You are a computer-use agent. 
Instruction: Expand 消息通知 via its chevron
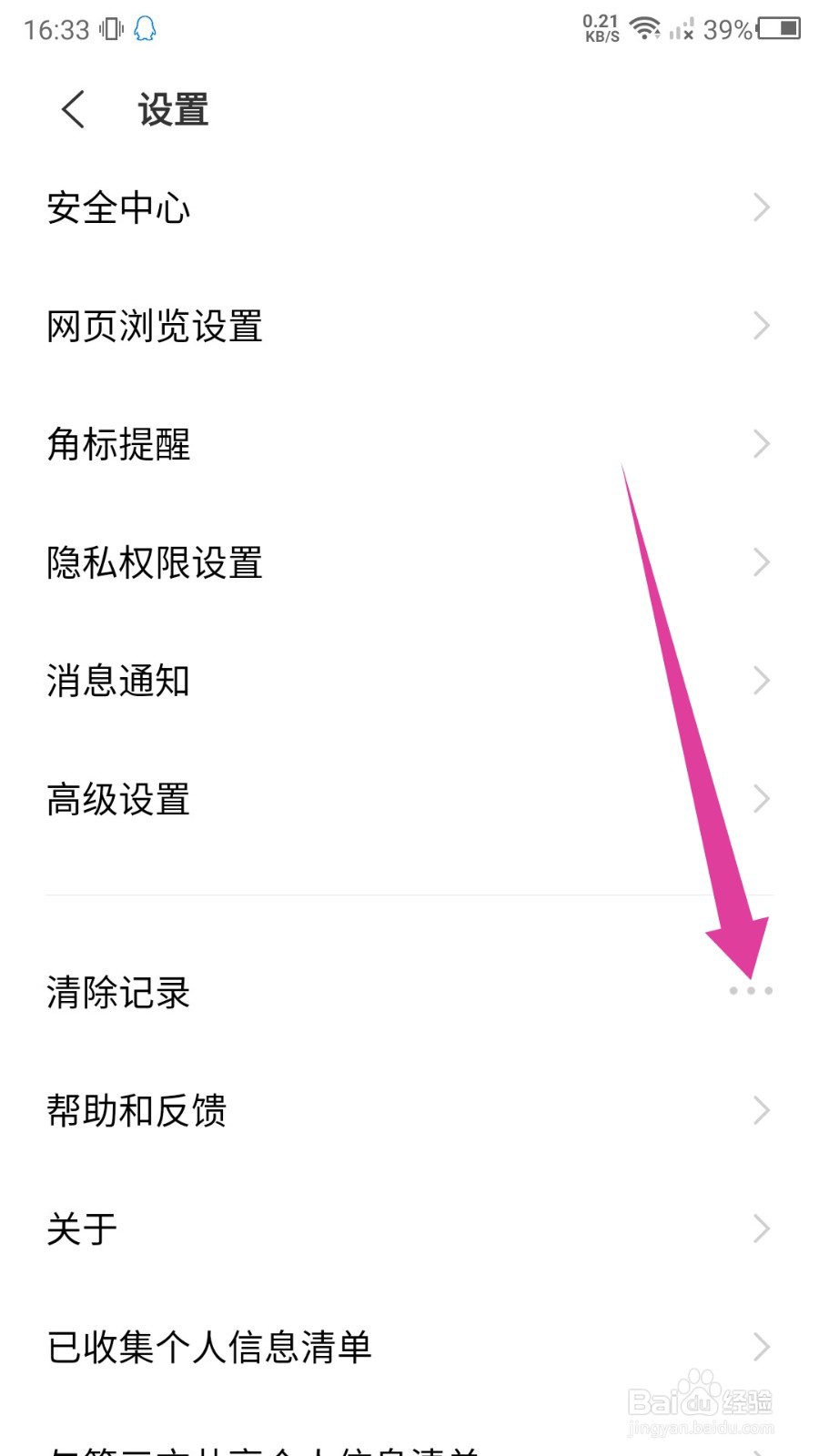pyautogui.click(x=761, y=680)
